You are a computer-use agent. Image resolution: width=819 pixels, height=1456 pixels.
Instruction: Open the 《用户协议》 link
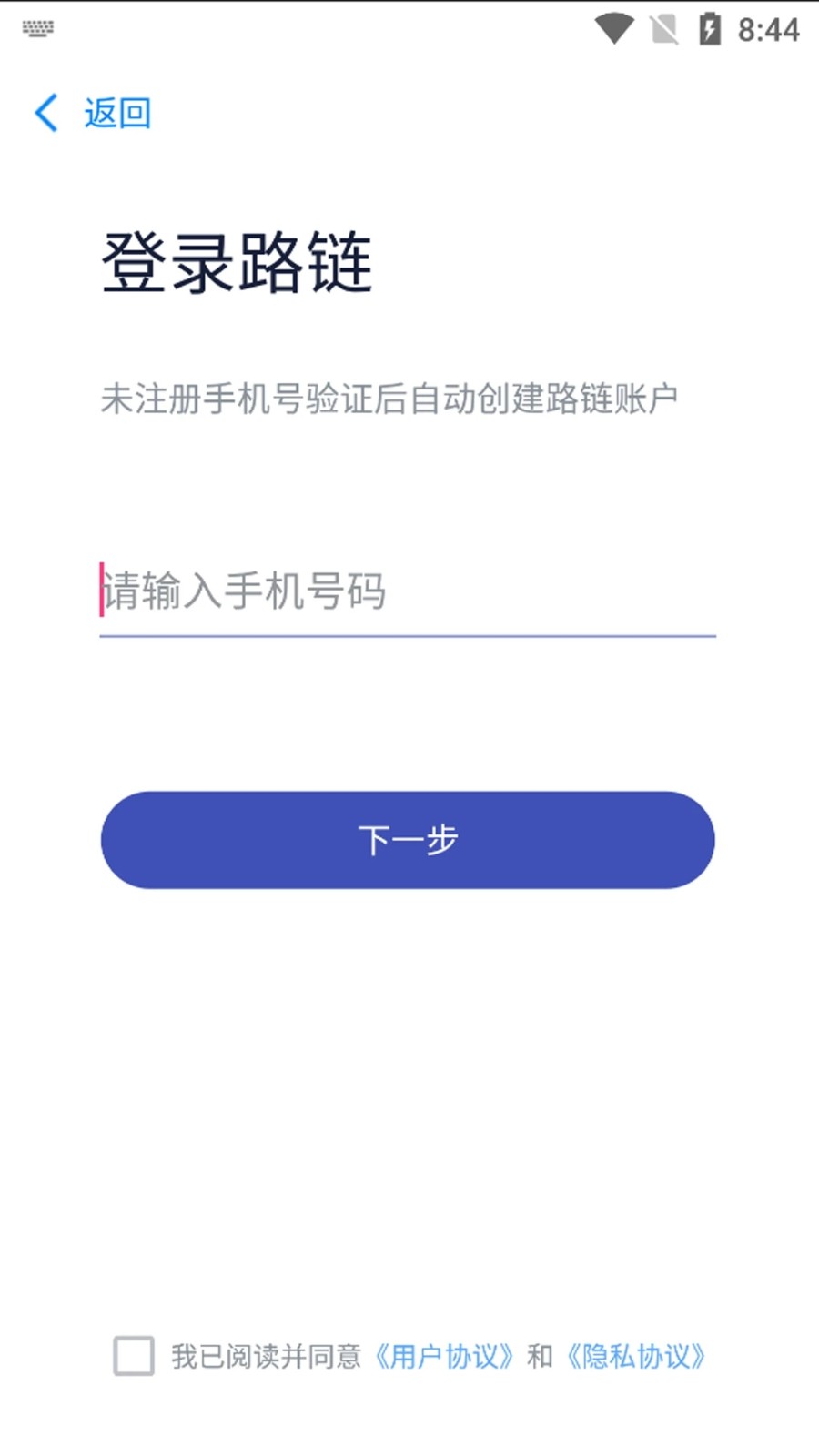click(x=445, y=1357)
